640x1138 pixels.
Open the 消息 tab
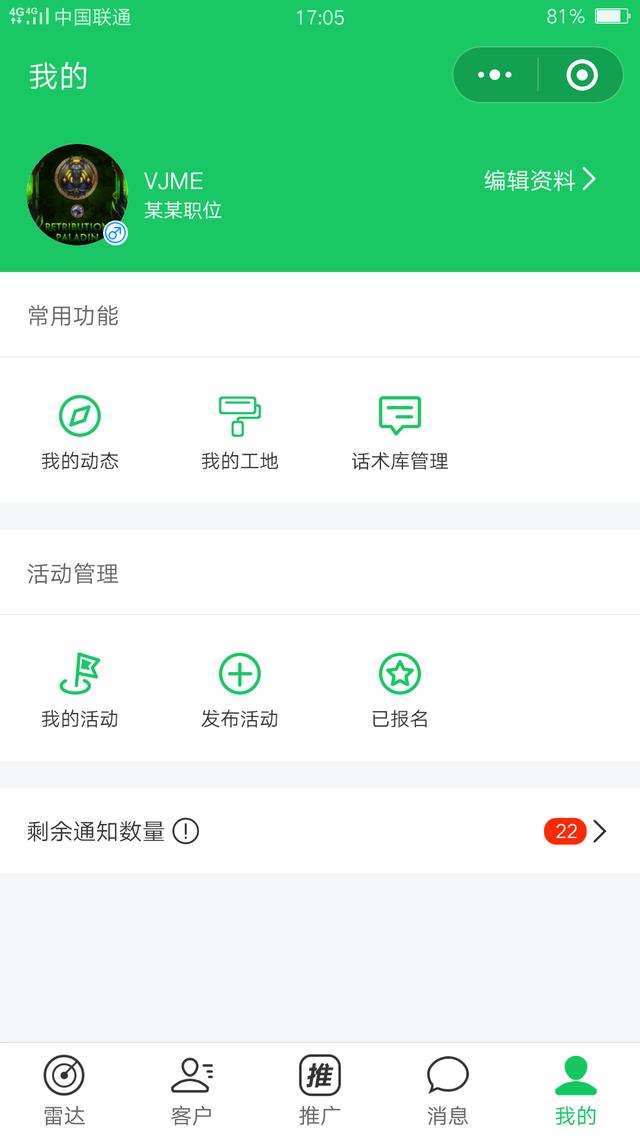click(x=448, y=1090)
